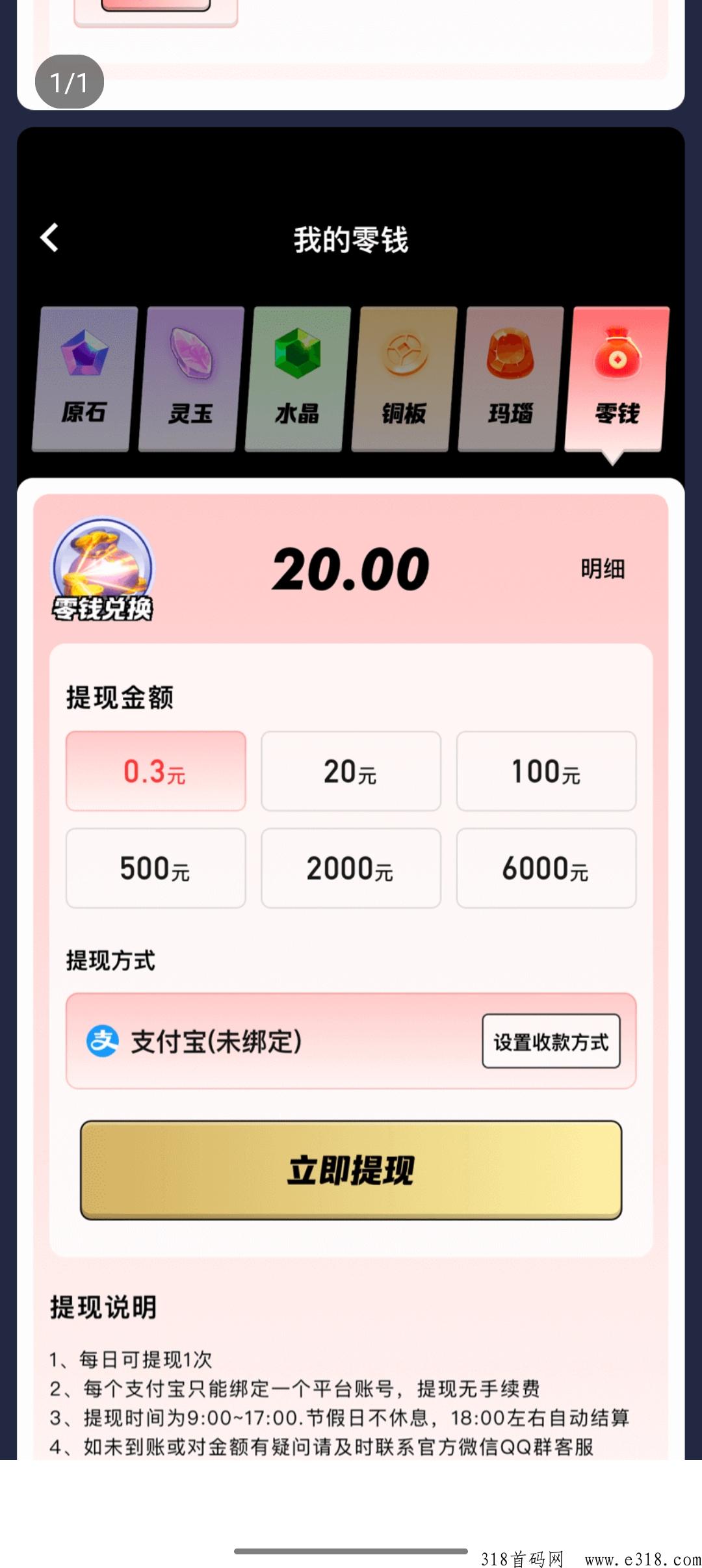Open 零钱兑换 exchange icon
This screenshot has height=1568, width=702.
(x=103, y=569)
